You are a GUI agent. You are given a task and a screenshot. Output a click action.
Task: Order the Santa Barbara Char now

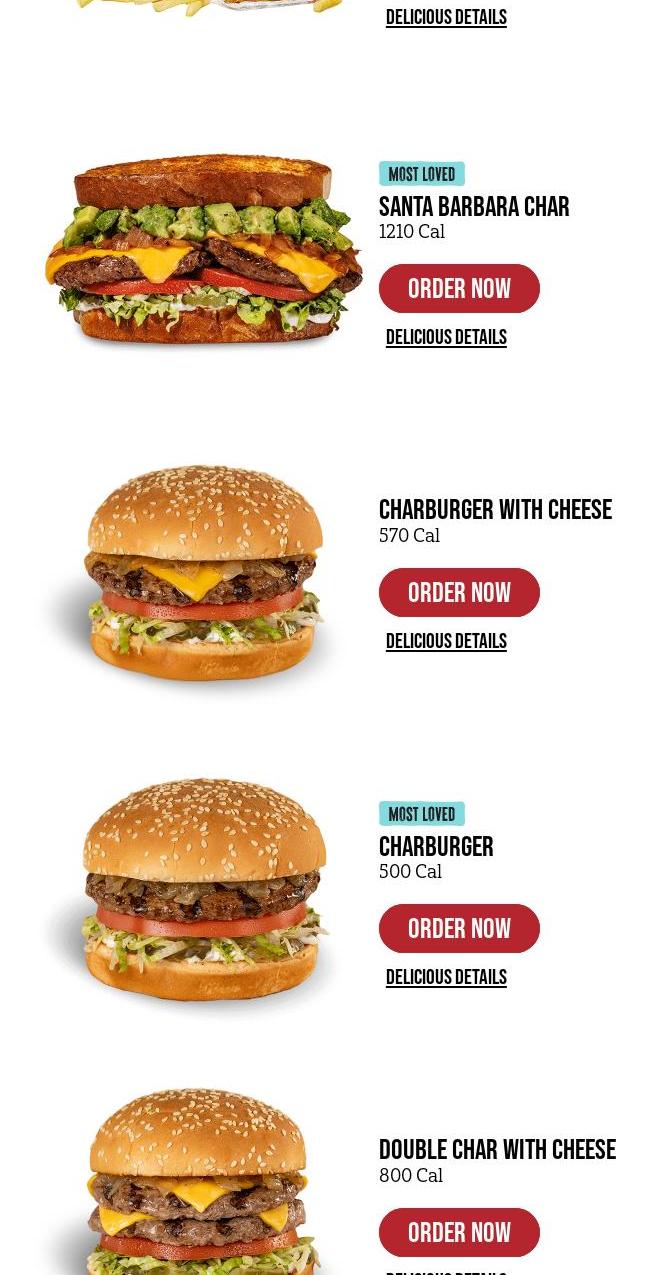pyautogui.click(x=459, y=289)
